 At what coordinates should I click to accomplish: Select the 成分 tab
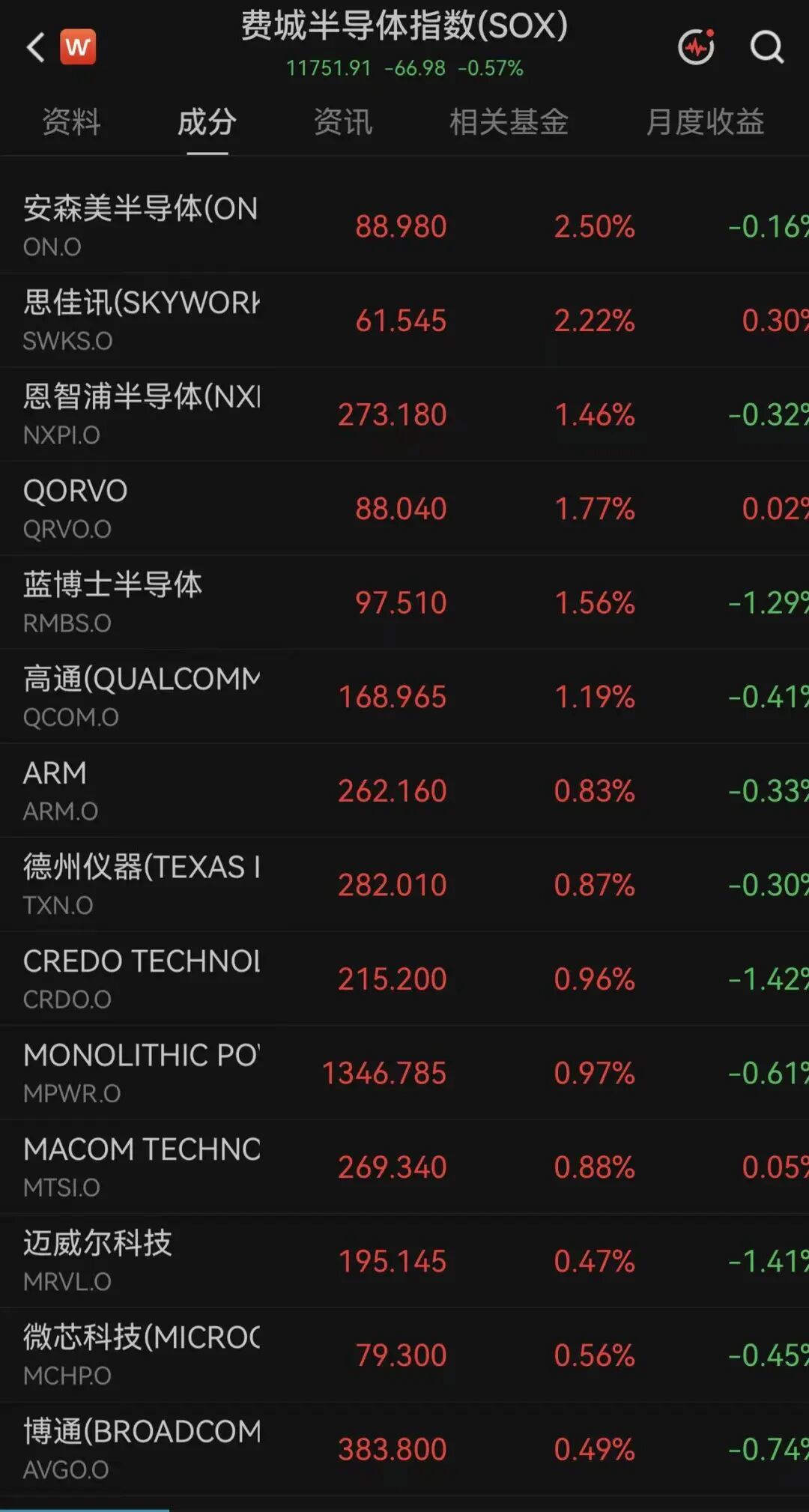tap(207, 121)
